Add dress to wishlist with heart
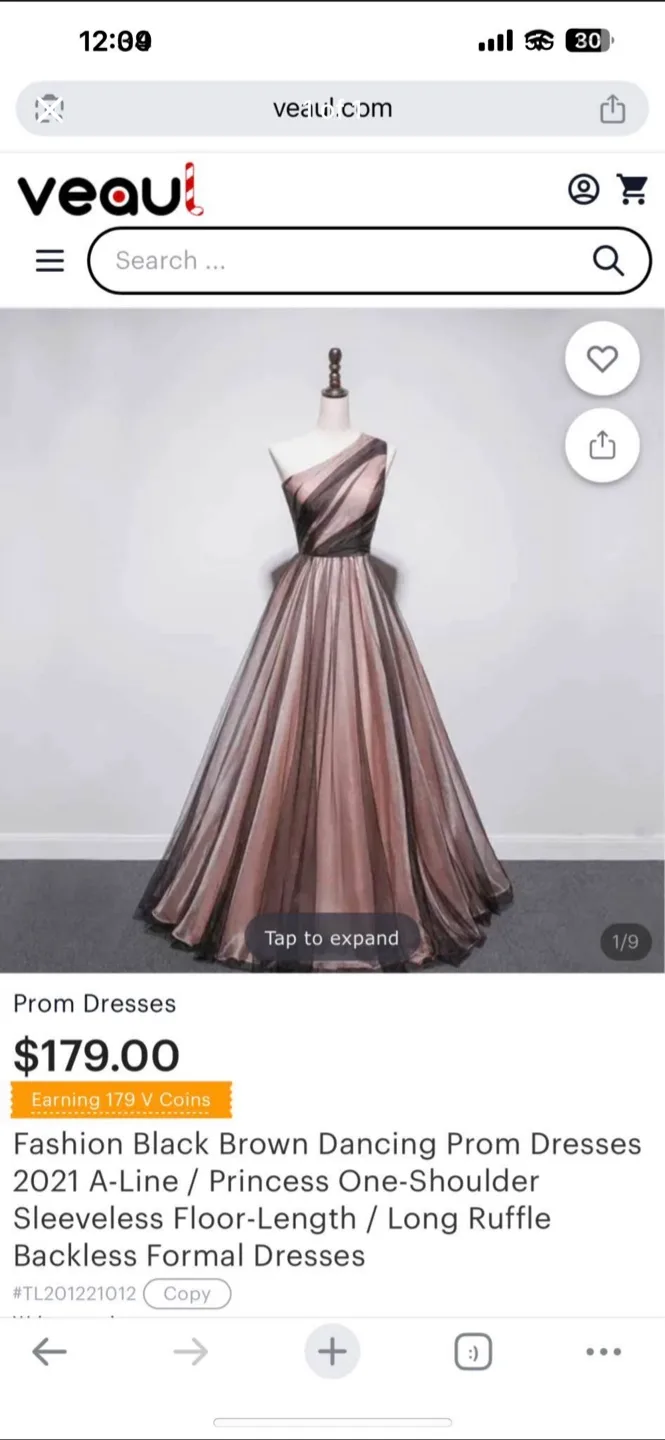665x1440 pixels. point(602,359)
